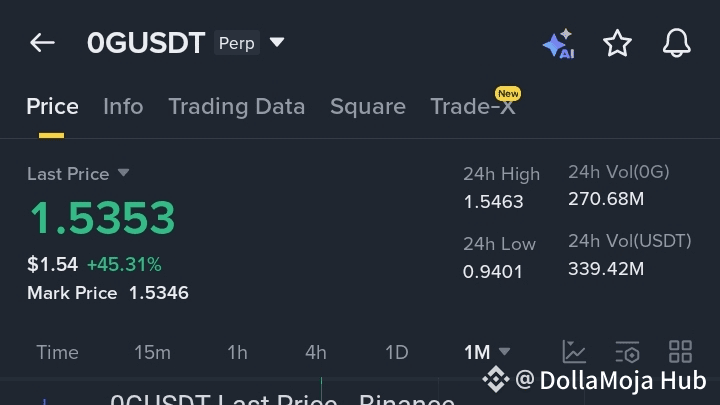720x405 pixels.
Task: Switch to the Info tab
Action: point(123,107)
